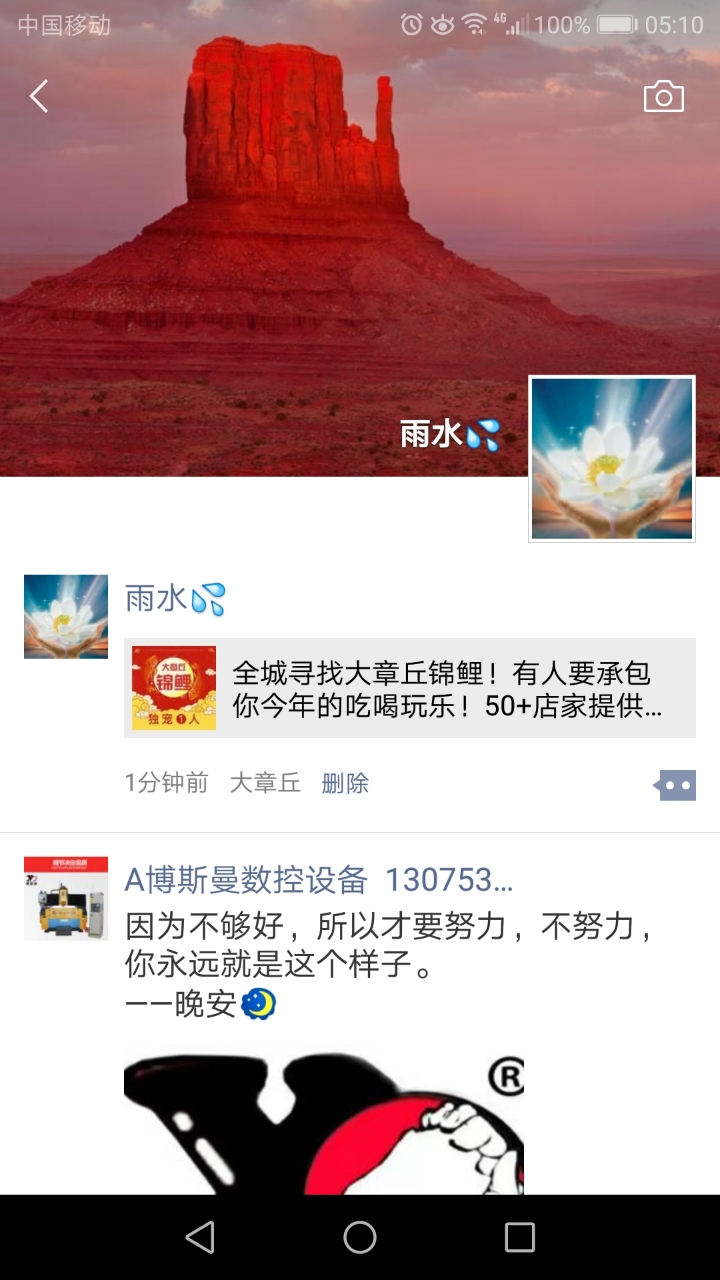
Task: View the image in A博斯曼数控设备's post
Action: (323, 1122)
